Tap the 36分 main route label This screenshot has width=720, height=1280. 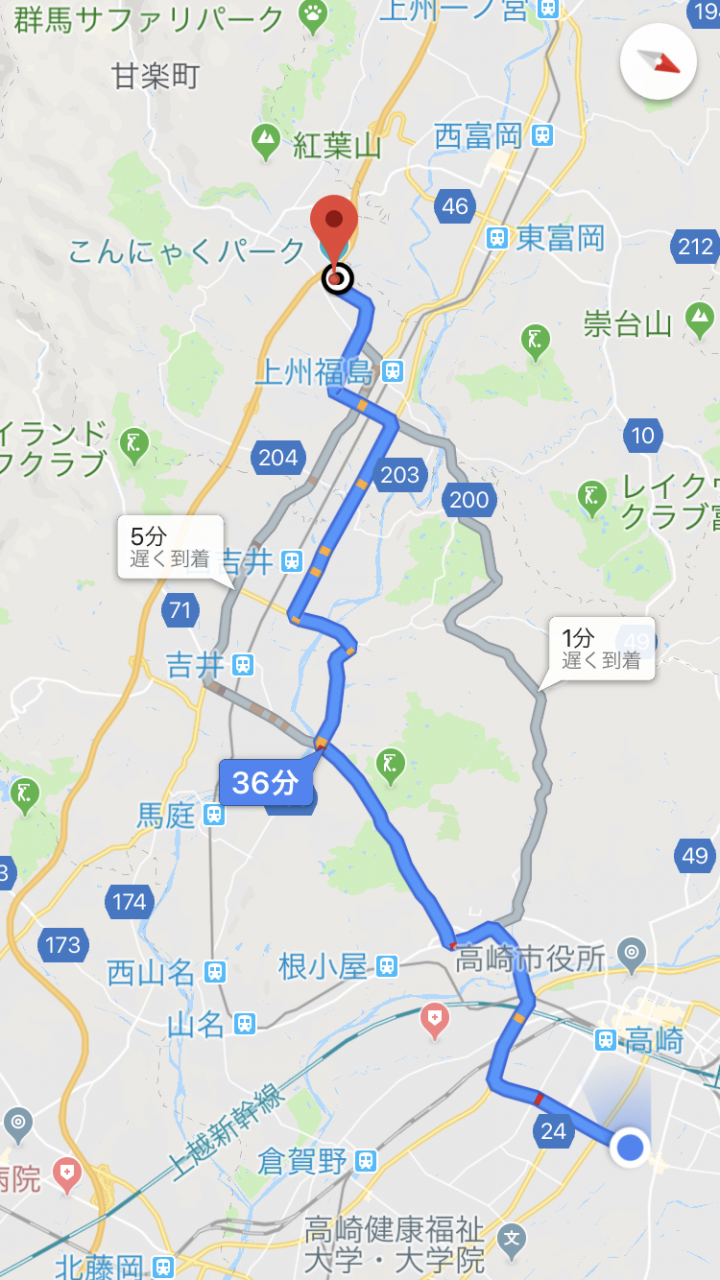coord(267,783)
